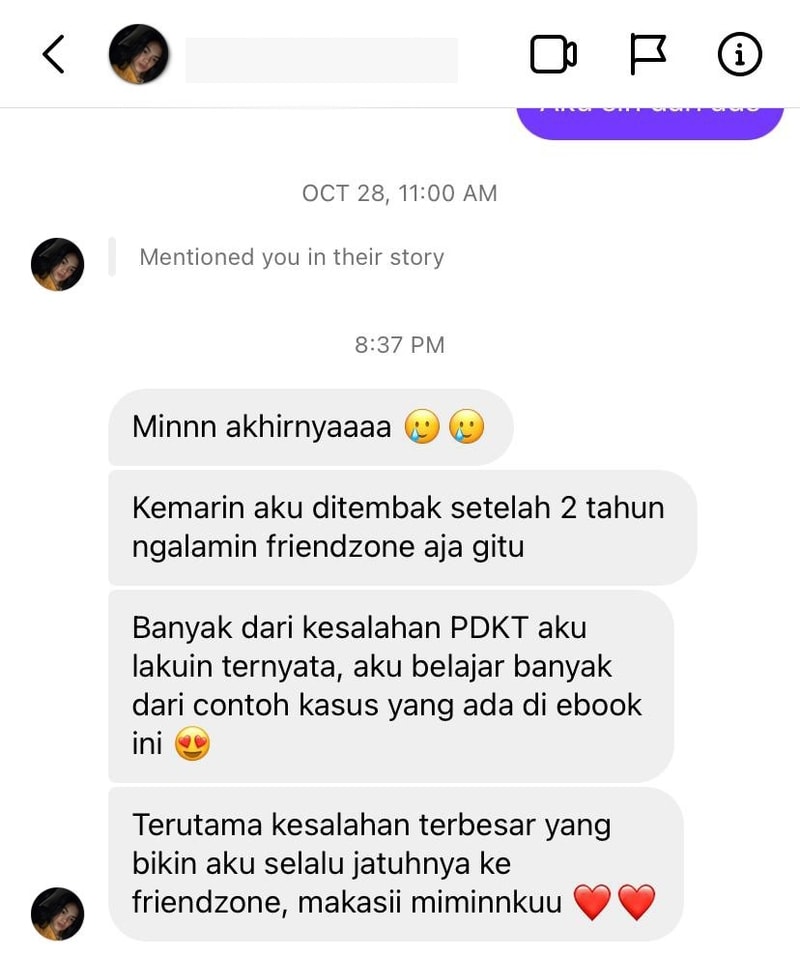Image resolution: width=800 pixels, height=957 pixels.
Task: Flag this conversation
Action: [648, 55]
